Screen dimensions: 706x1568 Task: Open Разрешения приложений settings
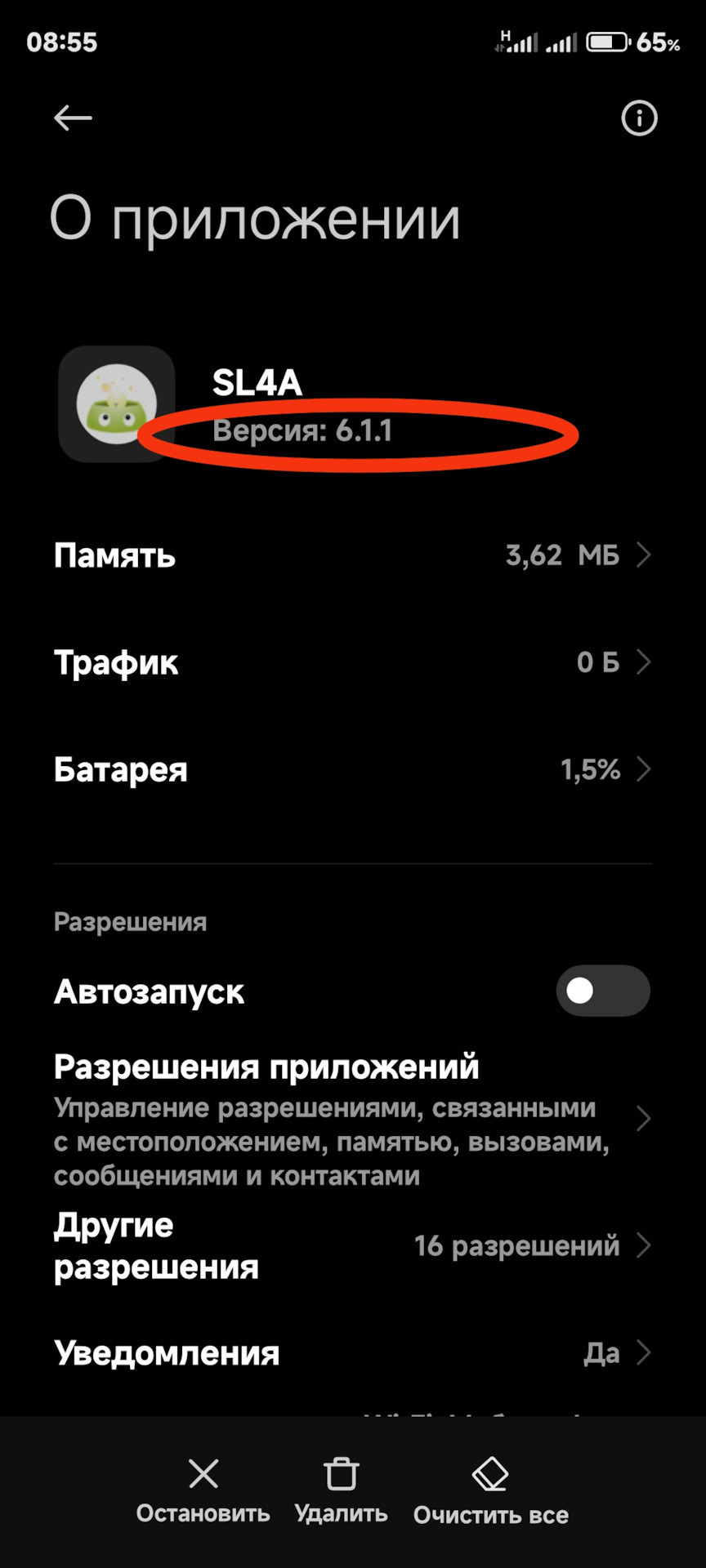(353, 1119)
